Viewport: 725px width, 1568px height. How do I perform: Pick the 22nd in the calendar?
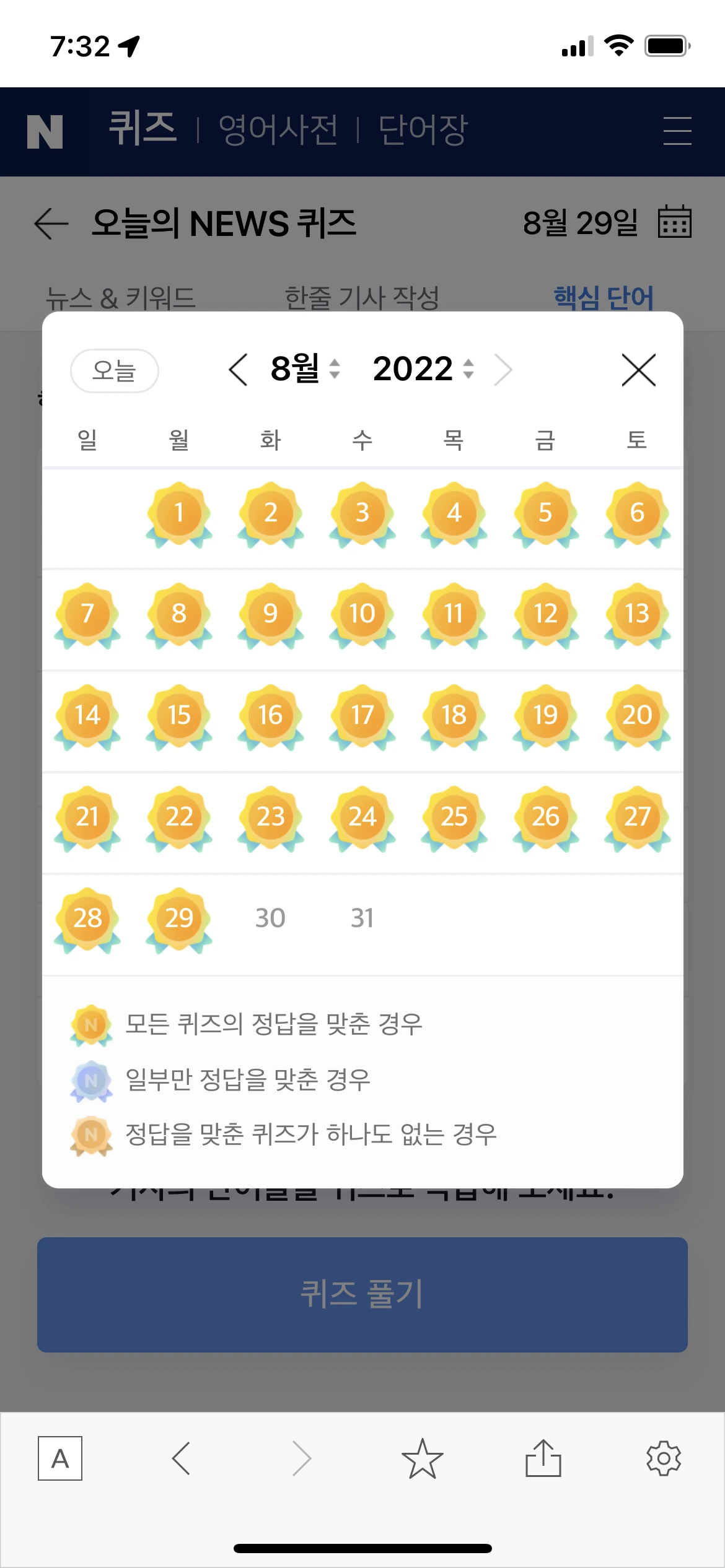click(x=179, y=817)
